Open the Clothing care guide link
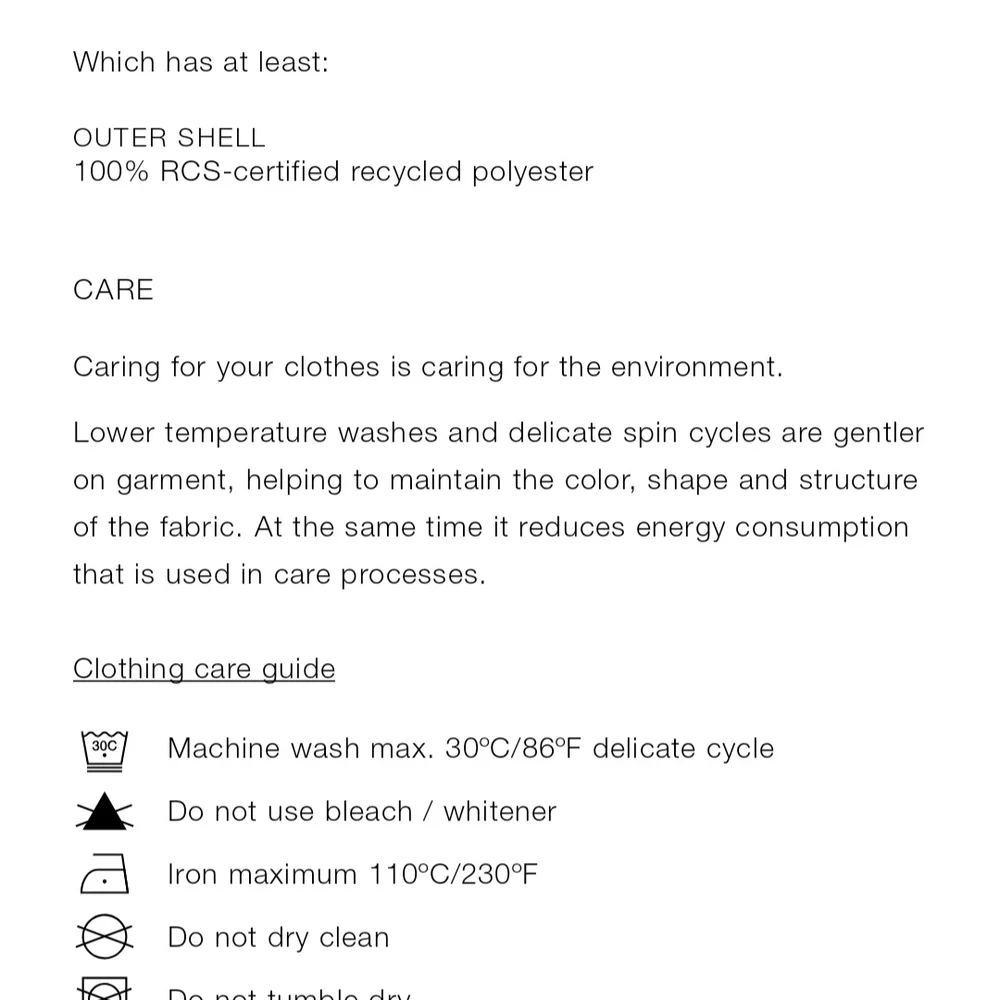The height and width of the screenshot is (1000, 1000). 204,669
